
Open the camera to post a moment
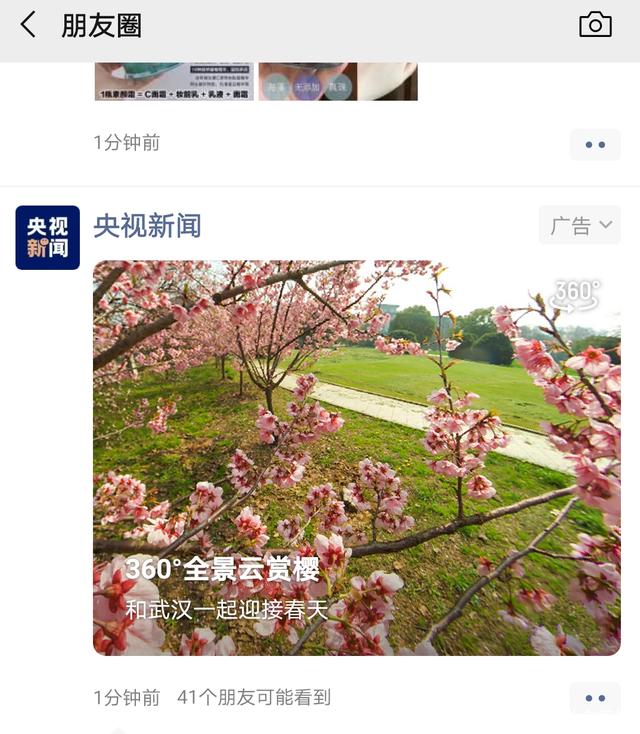coord(595,25)
